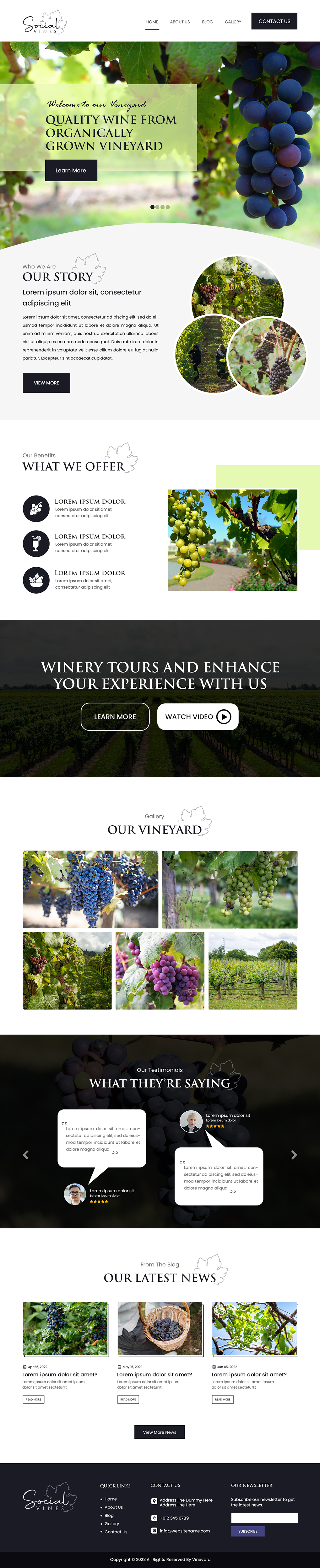Open the blue grapes gallery photo
The height and width of the screenshot is (1568, 320).
point(91,889)
